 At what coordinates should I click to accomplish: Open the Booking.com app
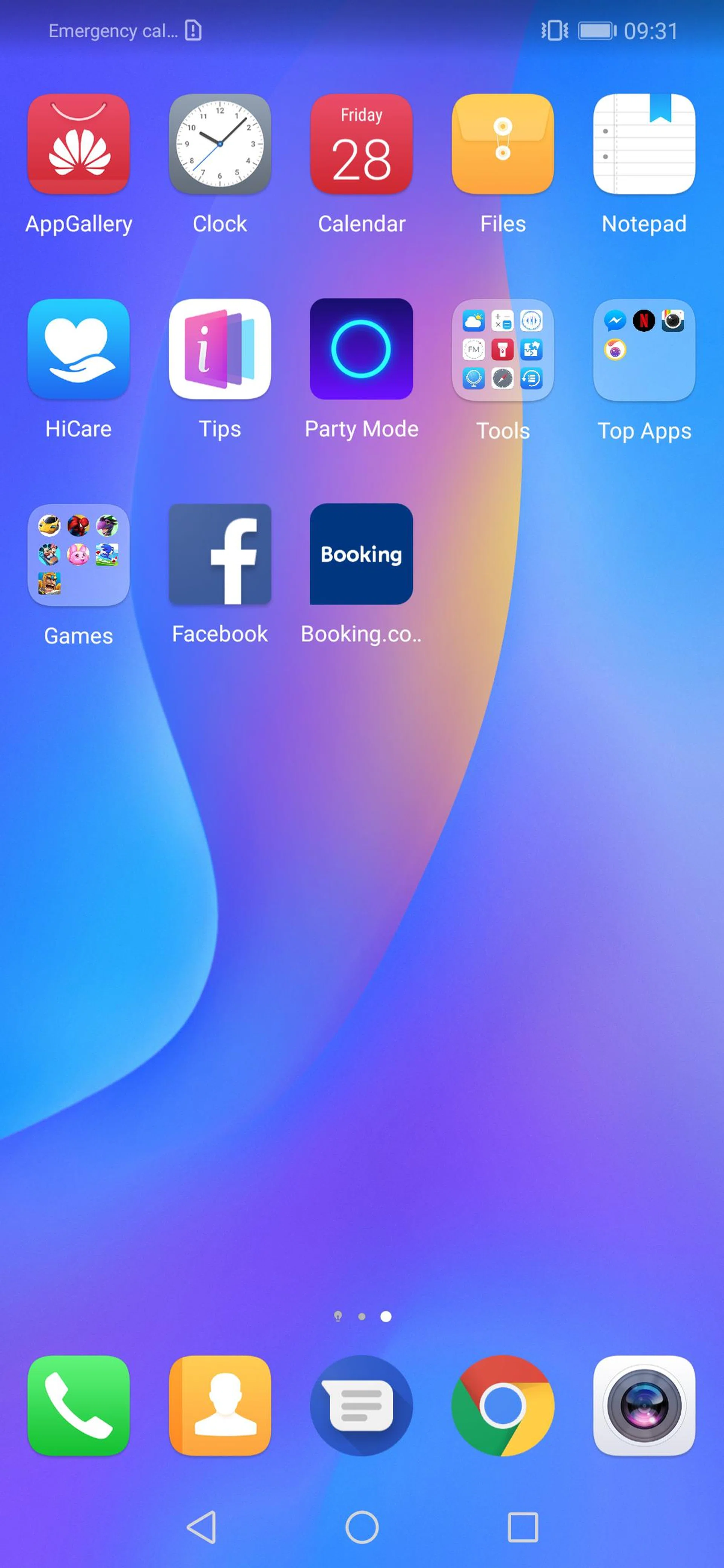(x=361, y=554)
